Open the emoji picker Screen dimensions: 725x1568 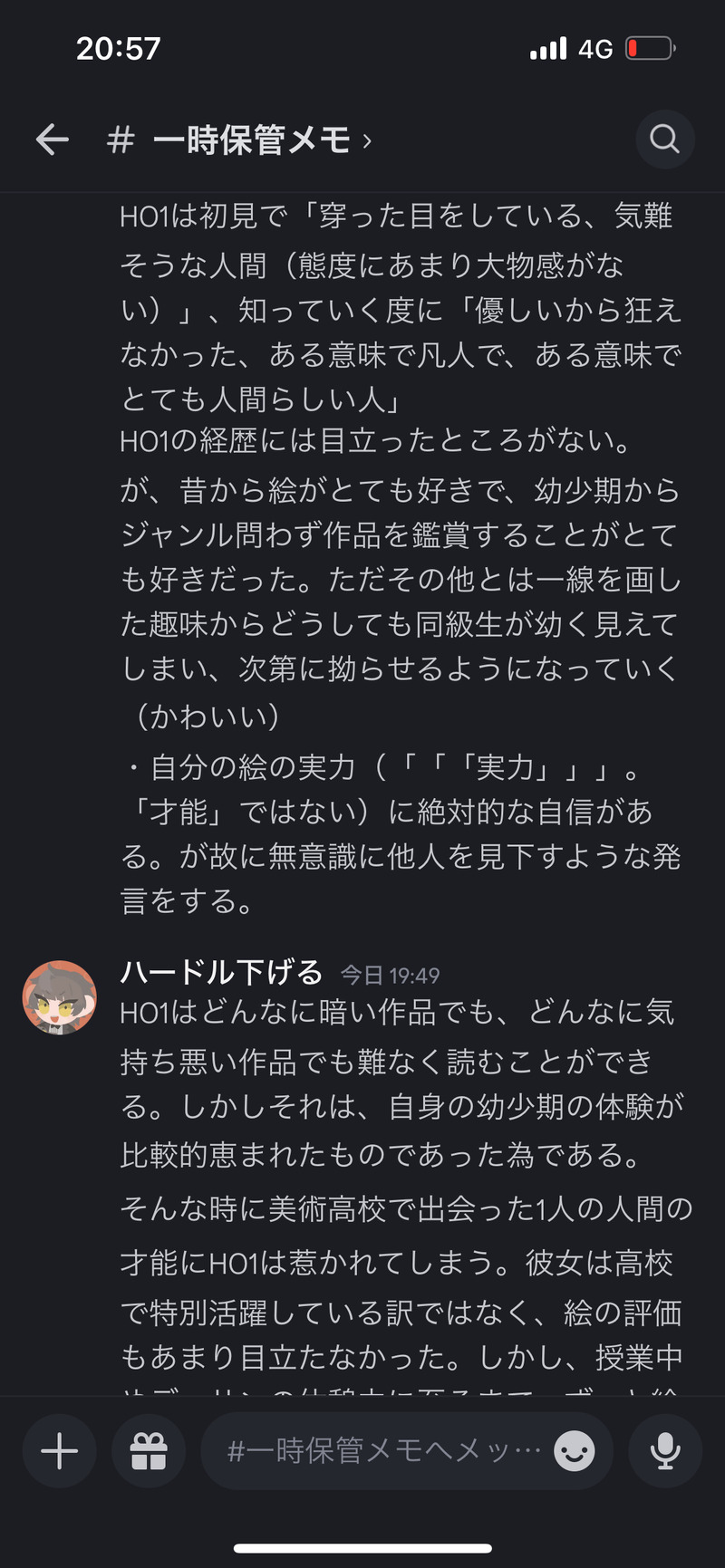575,1451
